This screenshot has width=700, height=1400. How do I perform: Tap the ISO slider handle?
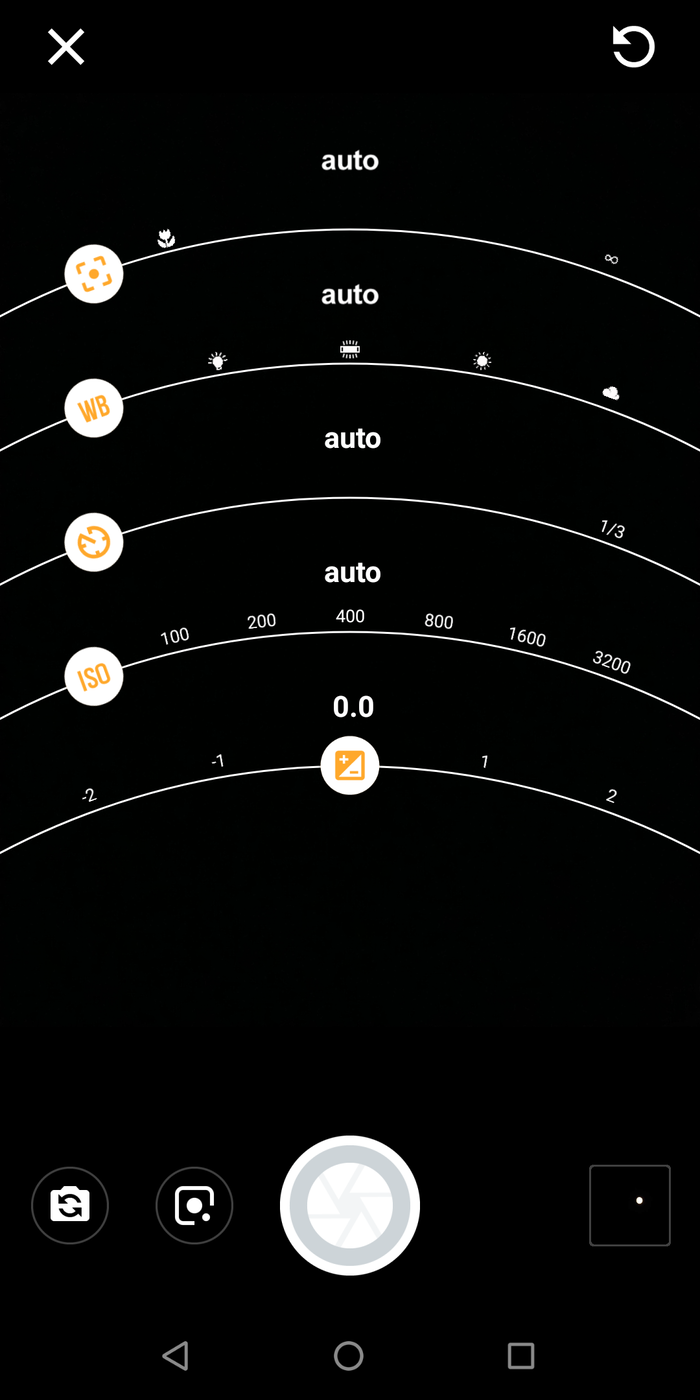pos(94,676)
